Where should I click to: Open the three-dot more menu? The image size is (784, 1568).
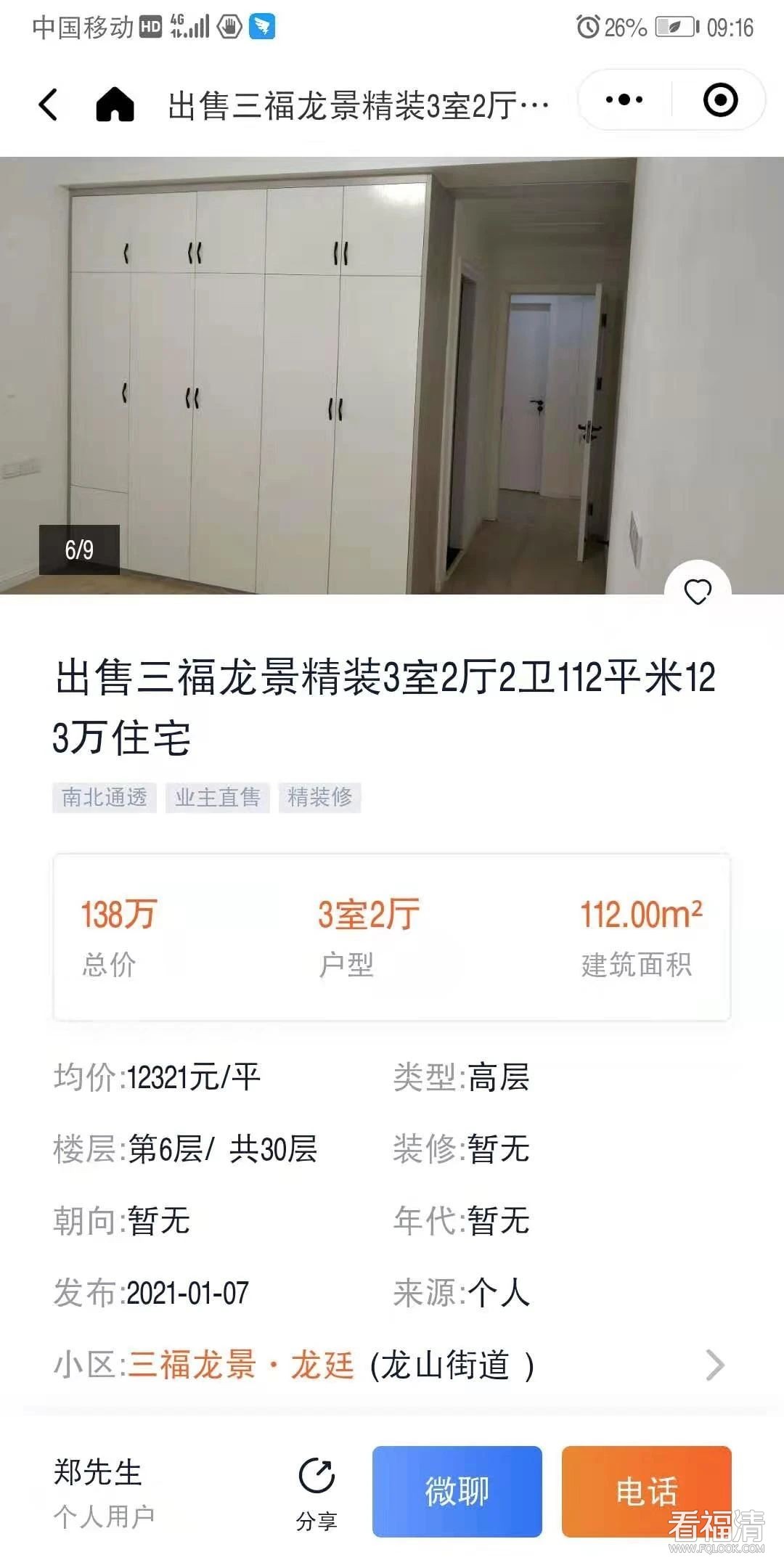tap(624, 99)
